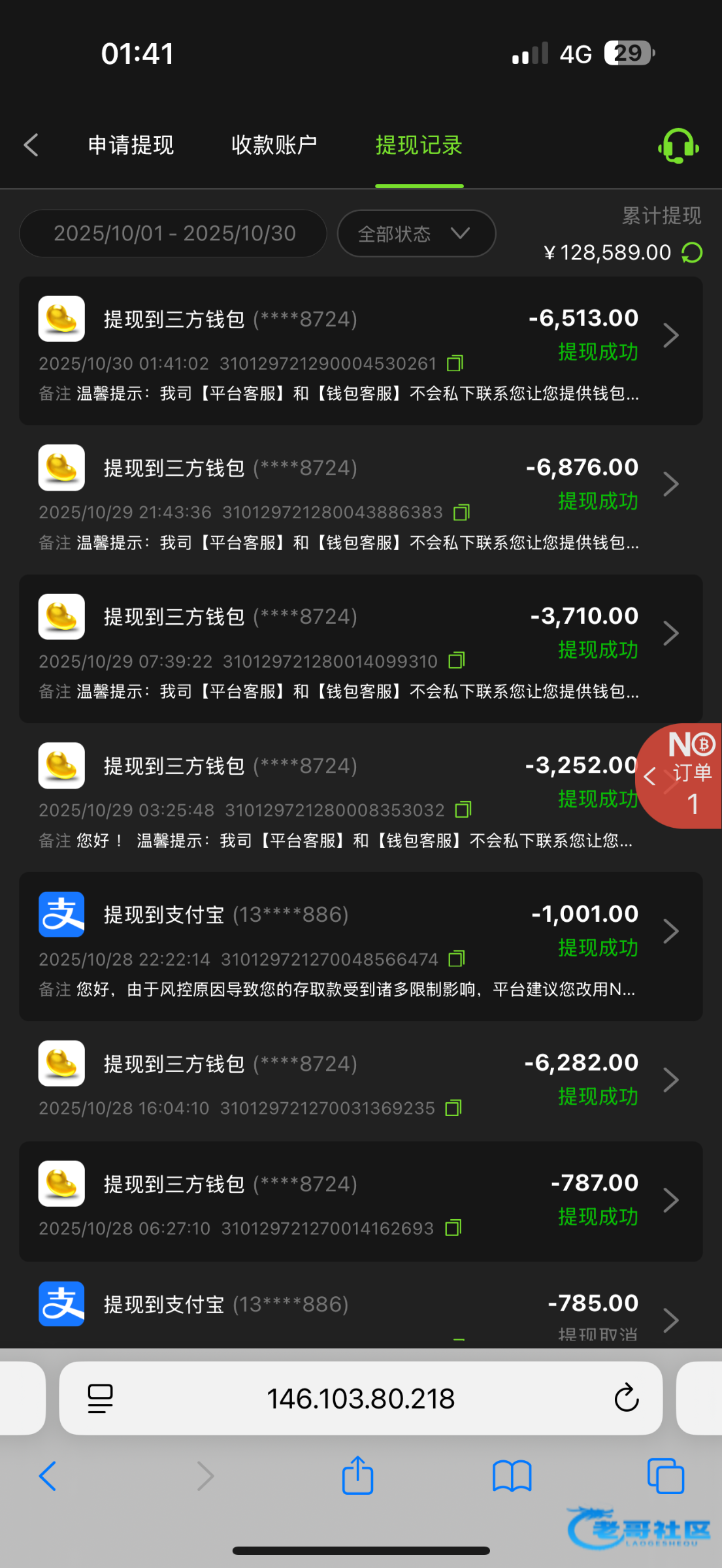Screen dimensions: 722x1568
Task: Open the date range picker 2025/10/01 - 2025/10/30
Action: coord(174,233)
